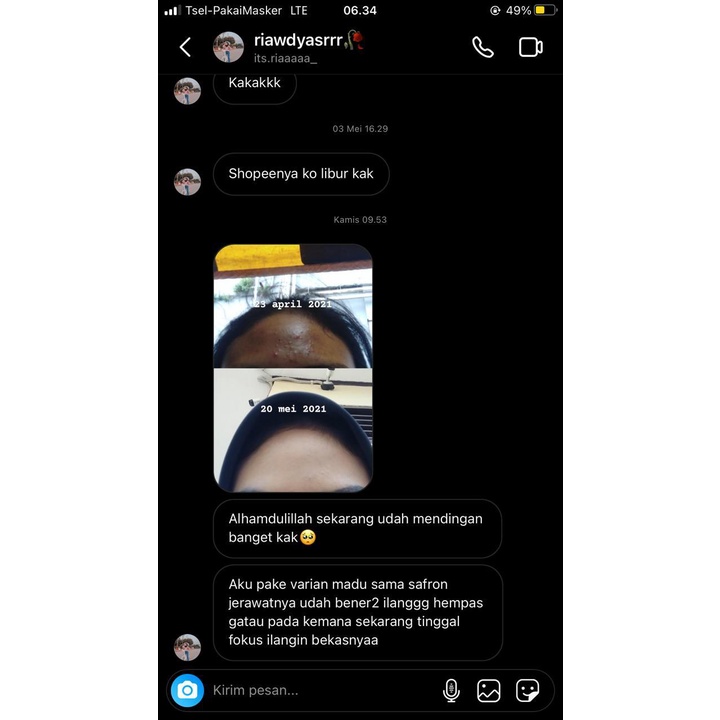This screenshot has width=720, height=720.
Task: Start a voice call with riawdyasrrr
Action: pyautogui.click(x=483, y=47)
